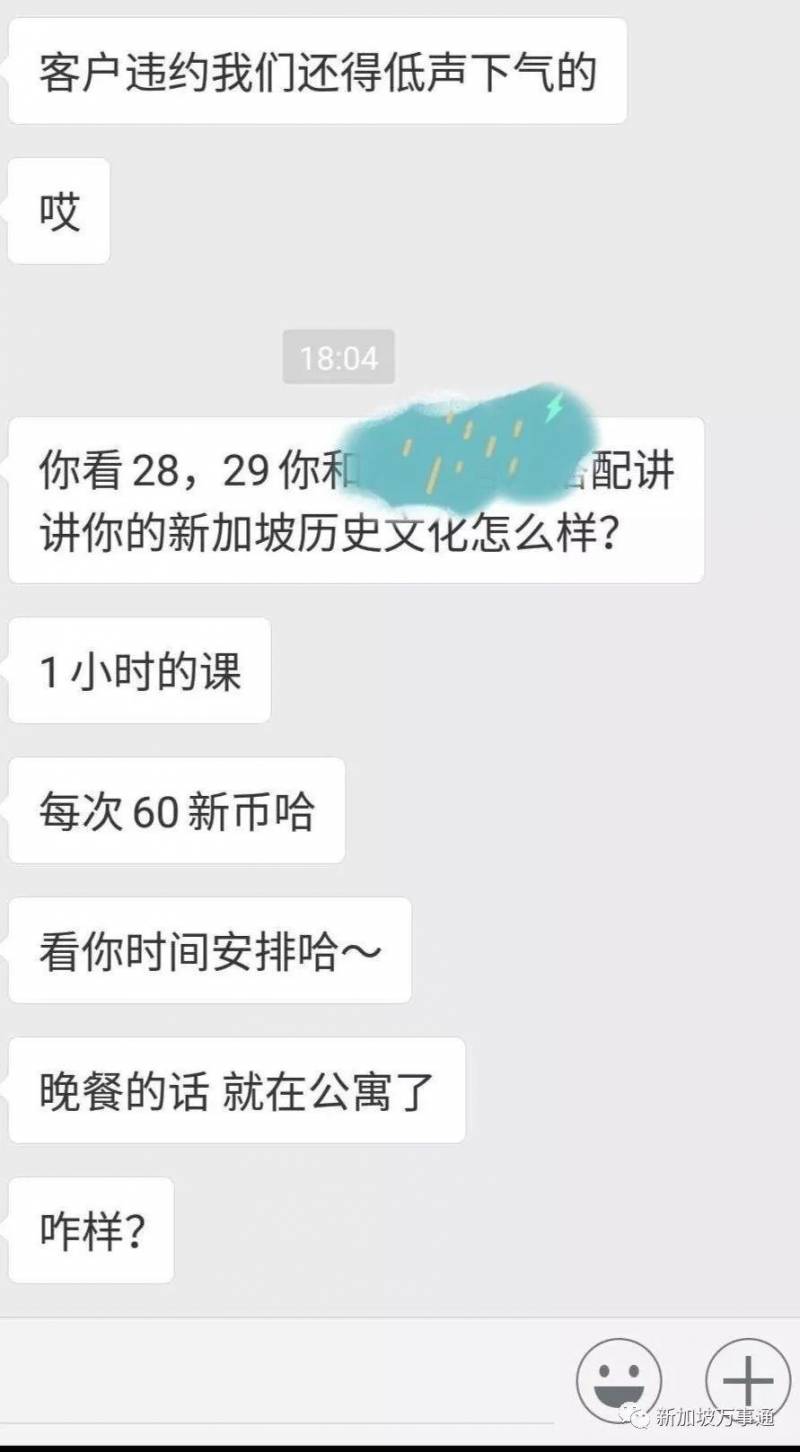Image resolution: width=800 pixels, height=1452 pixels.
Task: Open the emoji sticker panel
Action: click(x=619, y=1382)
